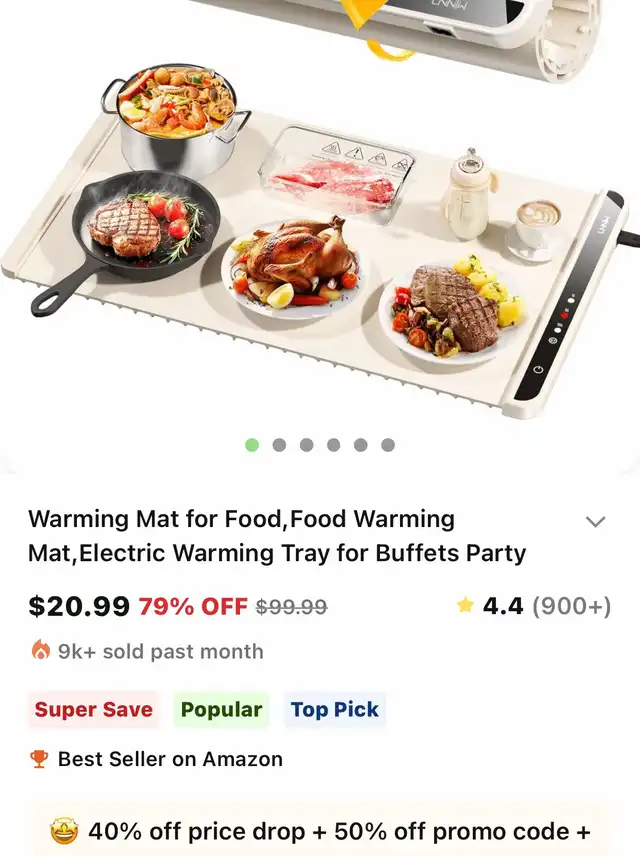This screenshot has width=640, height=856.
Task: Tap the Popular tag
Action: point(221,710)
